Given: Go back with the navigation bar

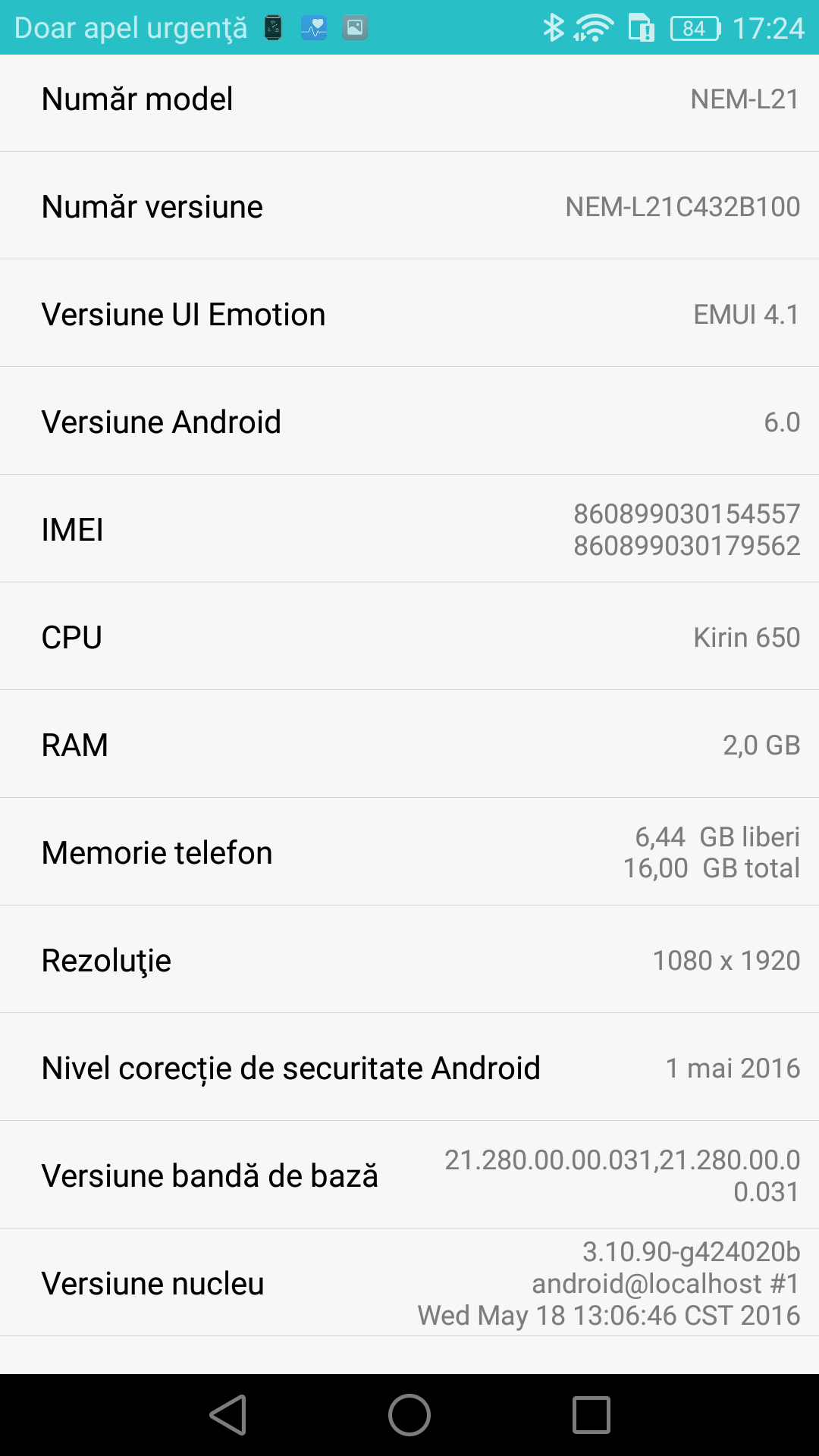Looking at the screenshot, I should (x=228, y=1415).
